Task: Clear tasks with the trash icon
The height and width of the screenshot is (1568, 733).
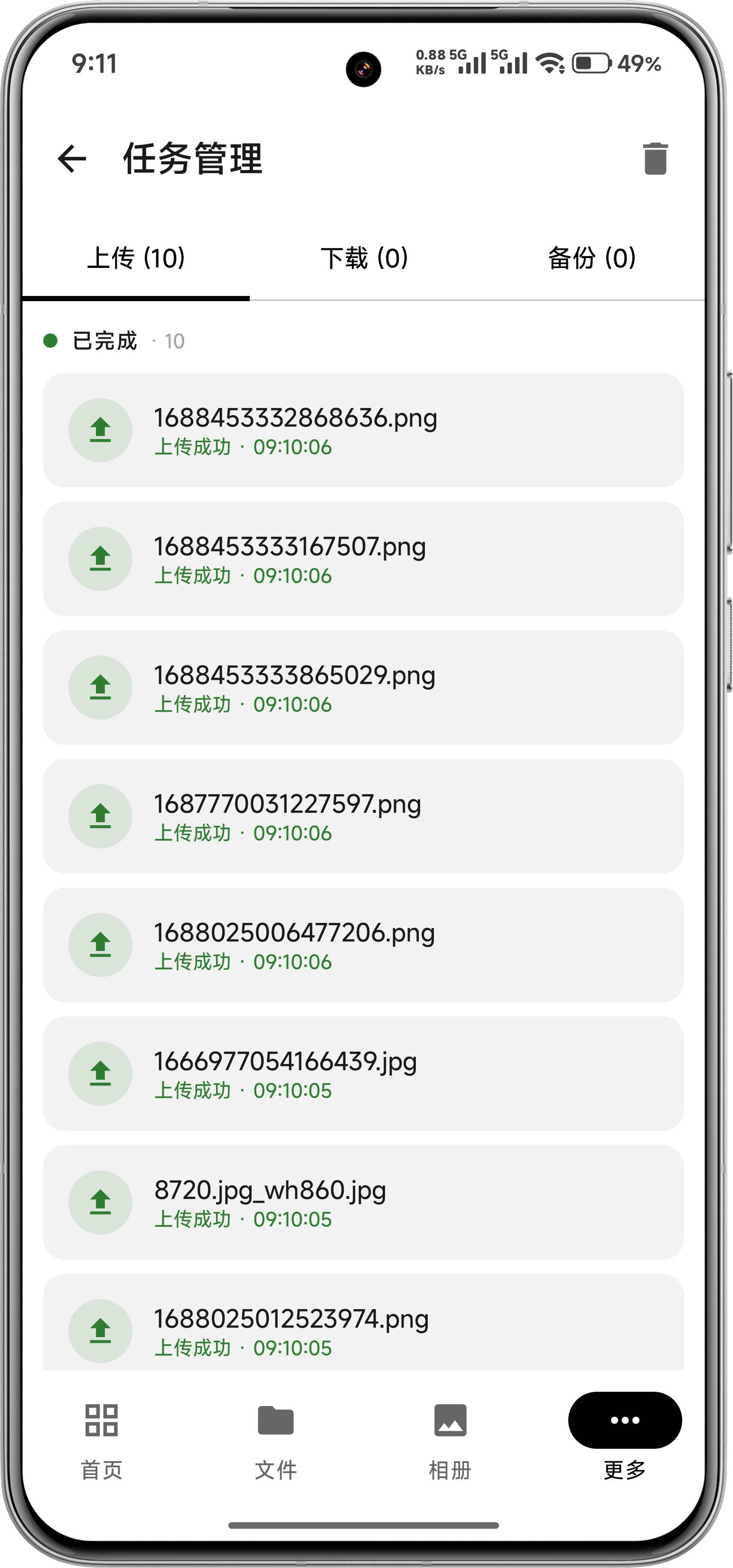Action: coord(655,159)
